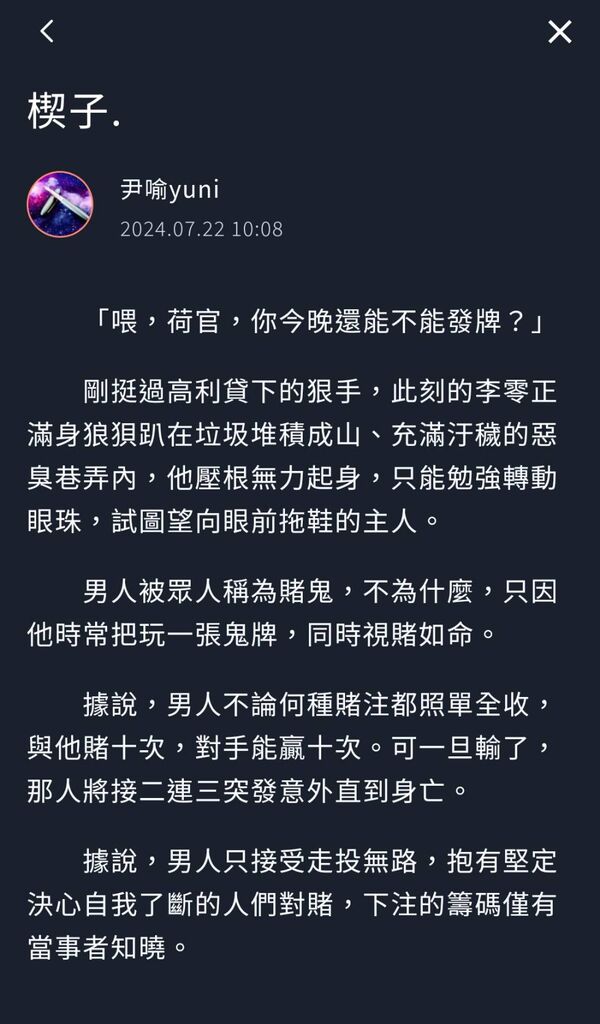Open author 尹喻yuni's profile avatar
The width and height of the screenshot is (600, 1024).
coord(60,204)
